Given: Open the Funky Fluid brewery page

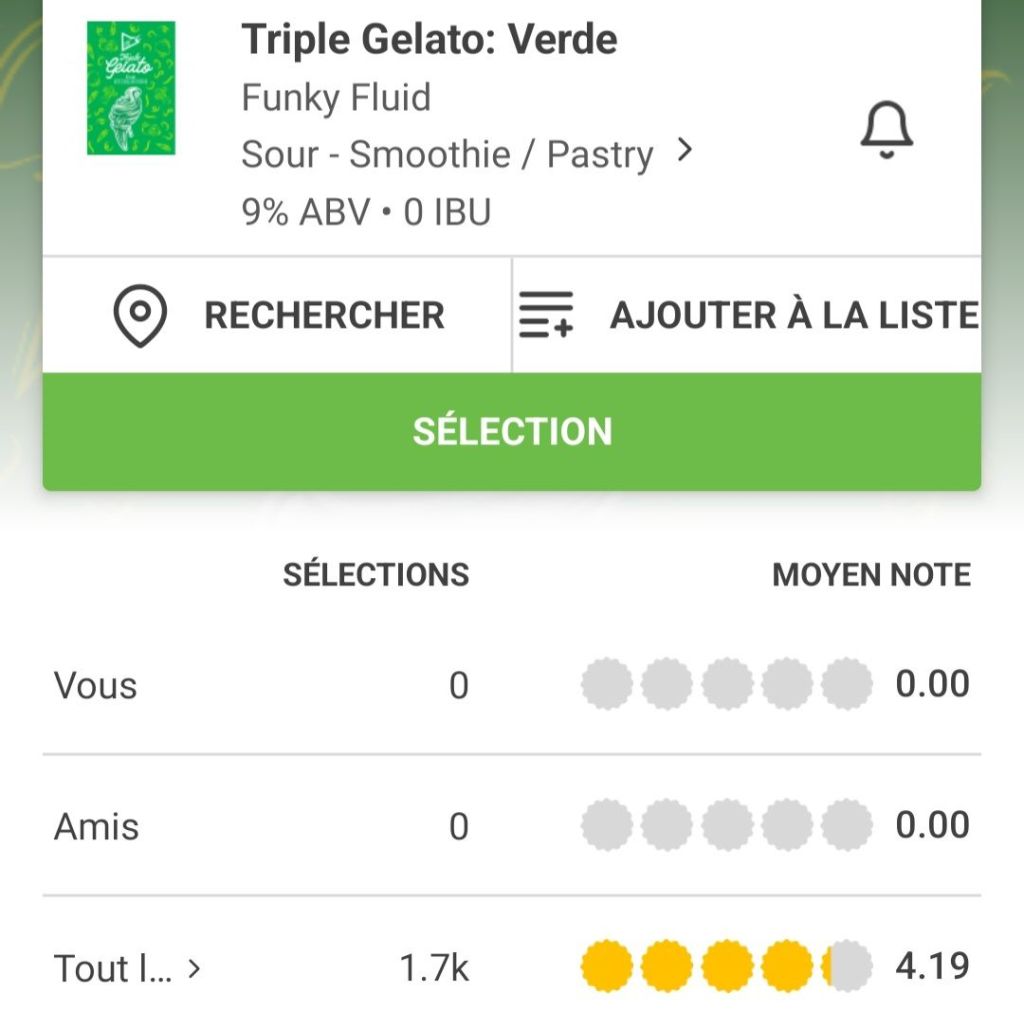Looking at the screenshot, I should tap(336, 98).
